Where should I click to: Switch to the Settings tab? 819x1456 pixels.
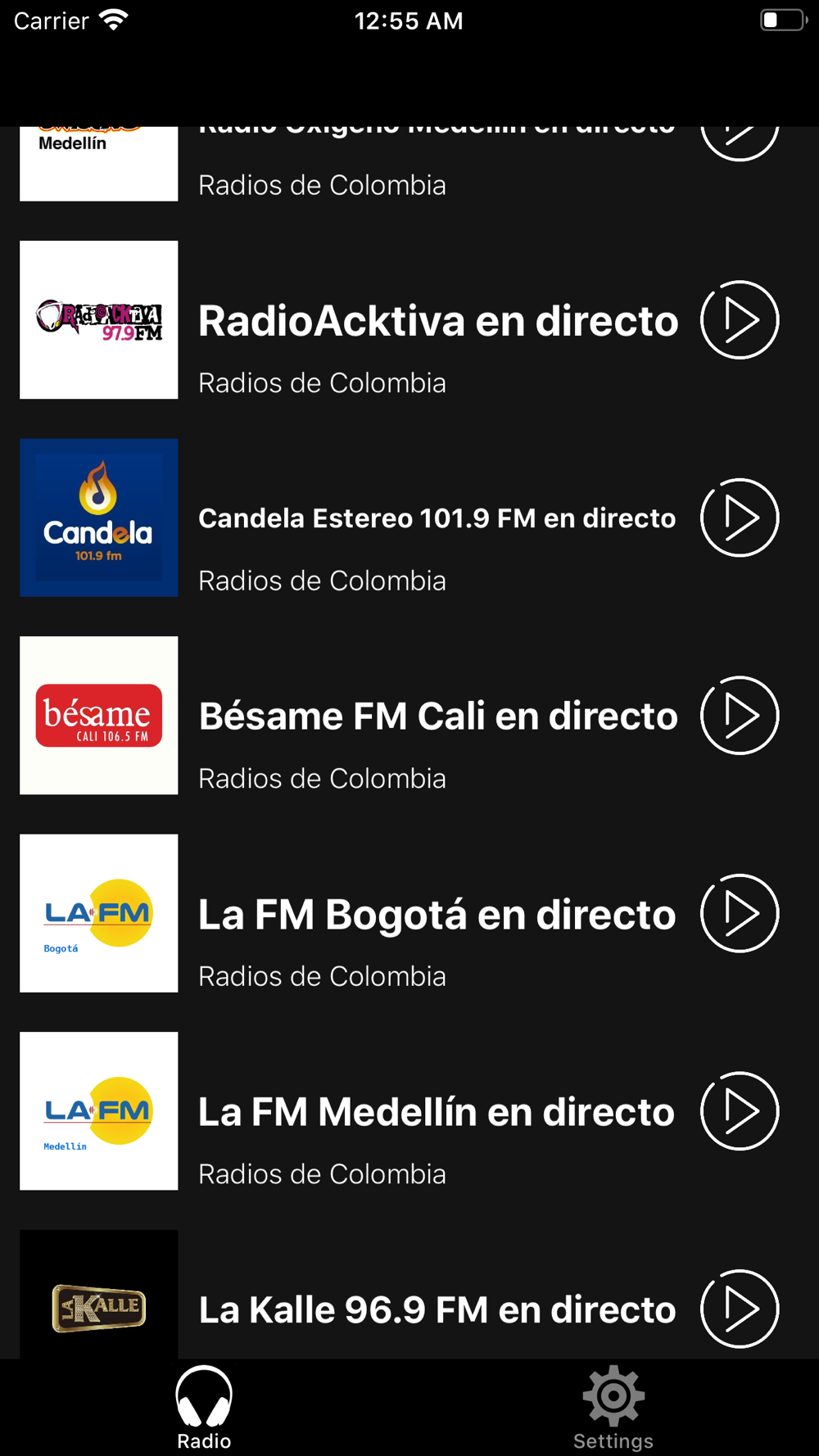click(613, 1408)
